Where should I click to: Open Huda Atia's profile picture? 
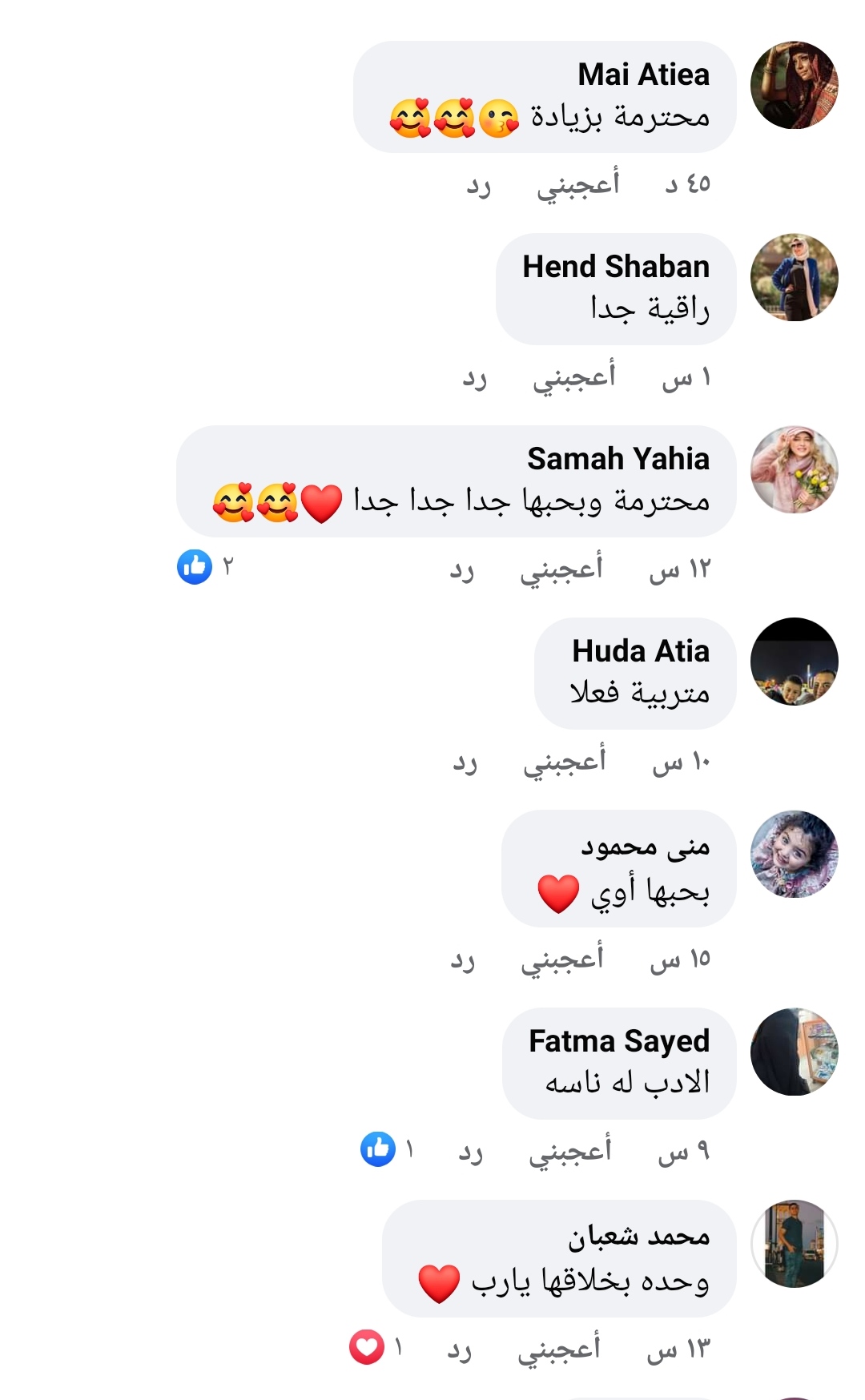[794, 662]
